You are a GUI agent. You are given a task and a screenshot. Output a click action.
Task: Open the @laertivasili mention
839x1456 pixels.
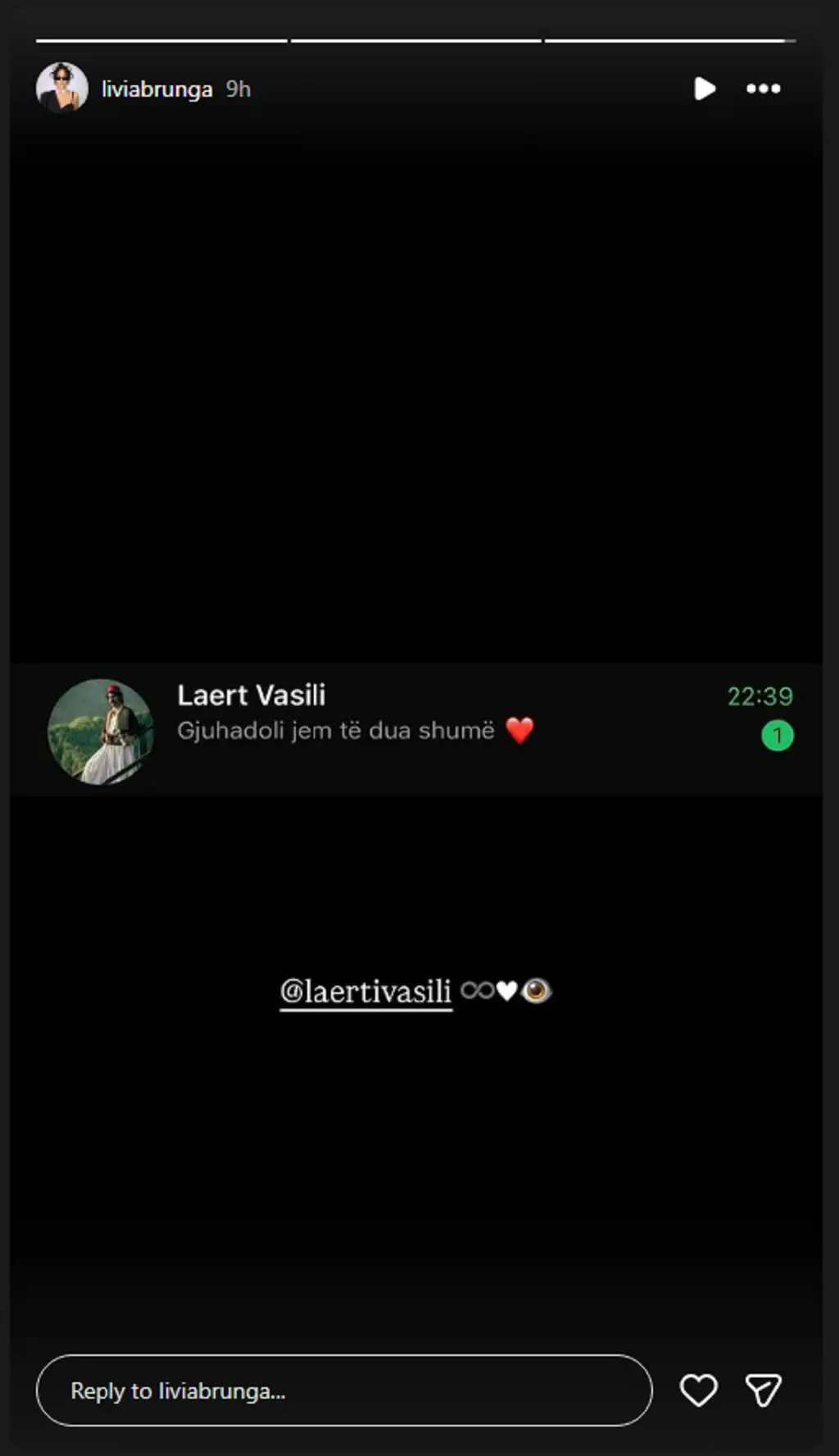click(x=365, y=991)
